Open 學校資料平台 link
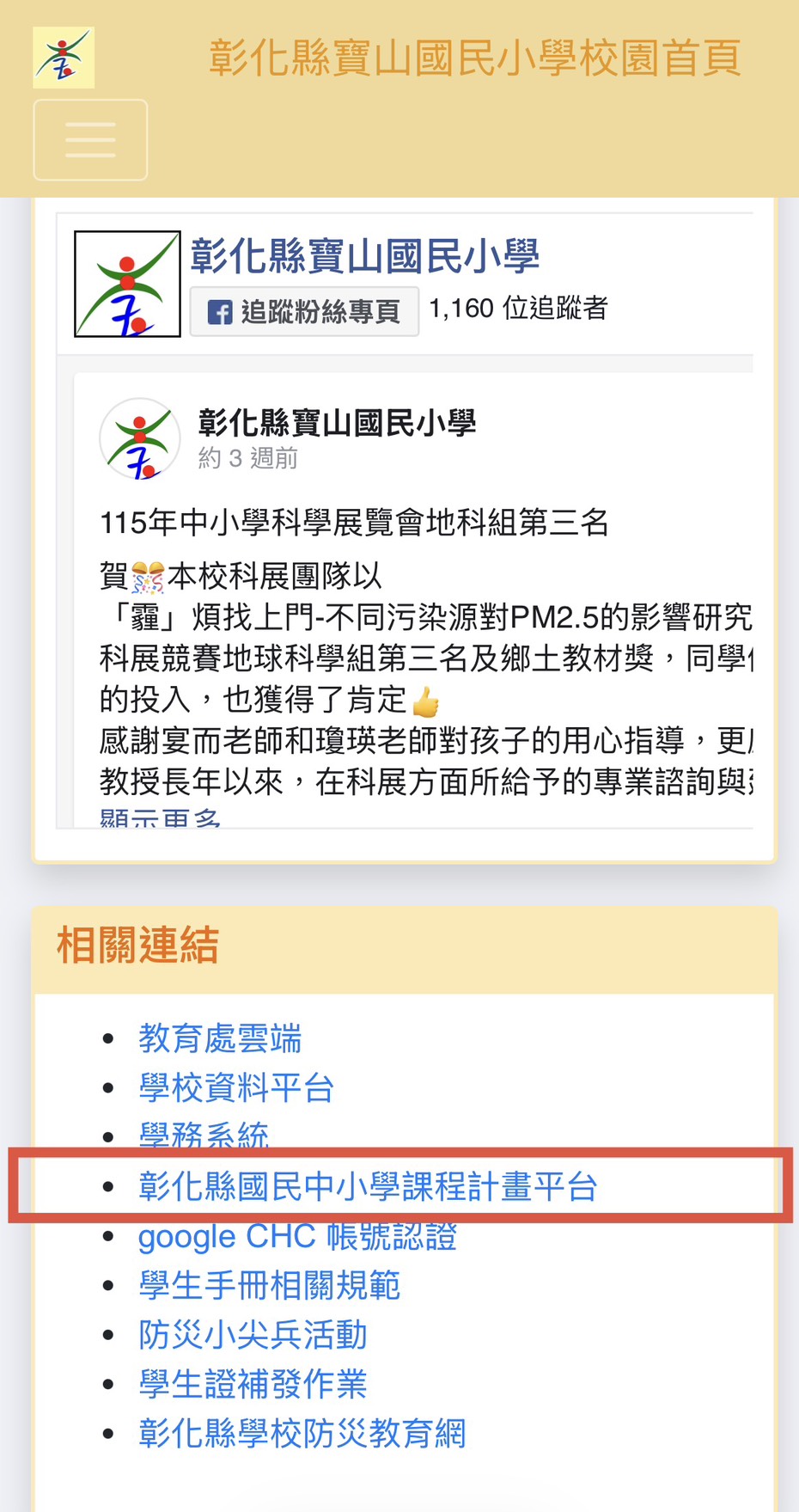Image resolution: width=799 pixels, height=1512 pixels. tap(236, 1087)
